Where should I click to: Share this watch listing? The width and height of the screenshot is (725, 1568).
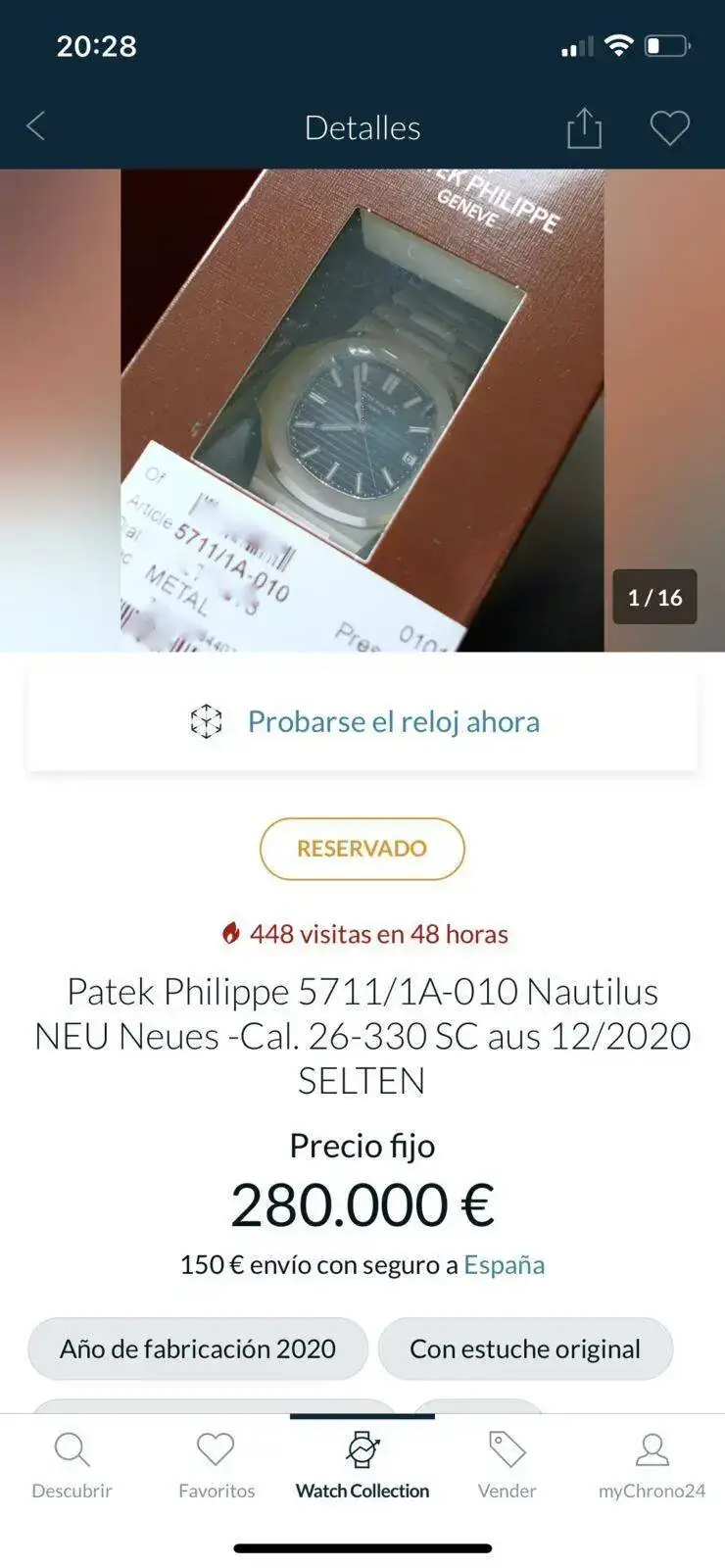click(x=584, y=127)
